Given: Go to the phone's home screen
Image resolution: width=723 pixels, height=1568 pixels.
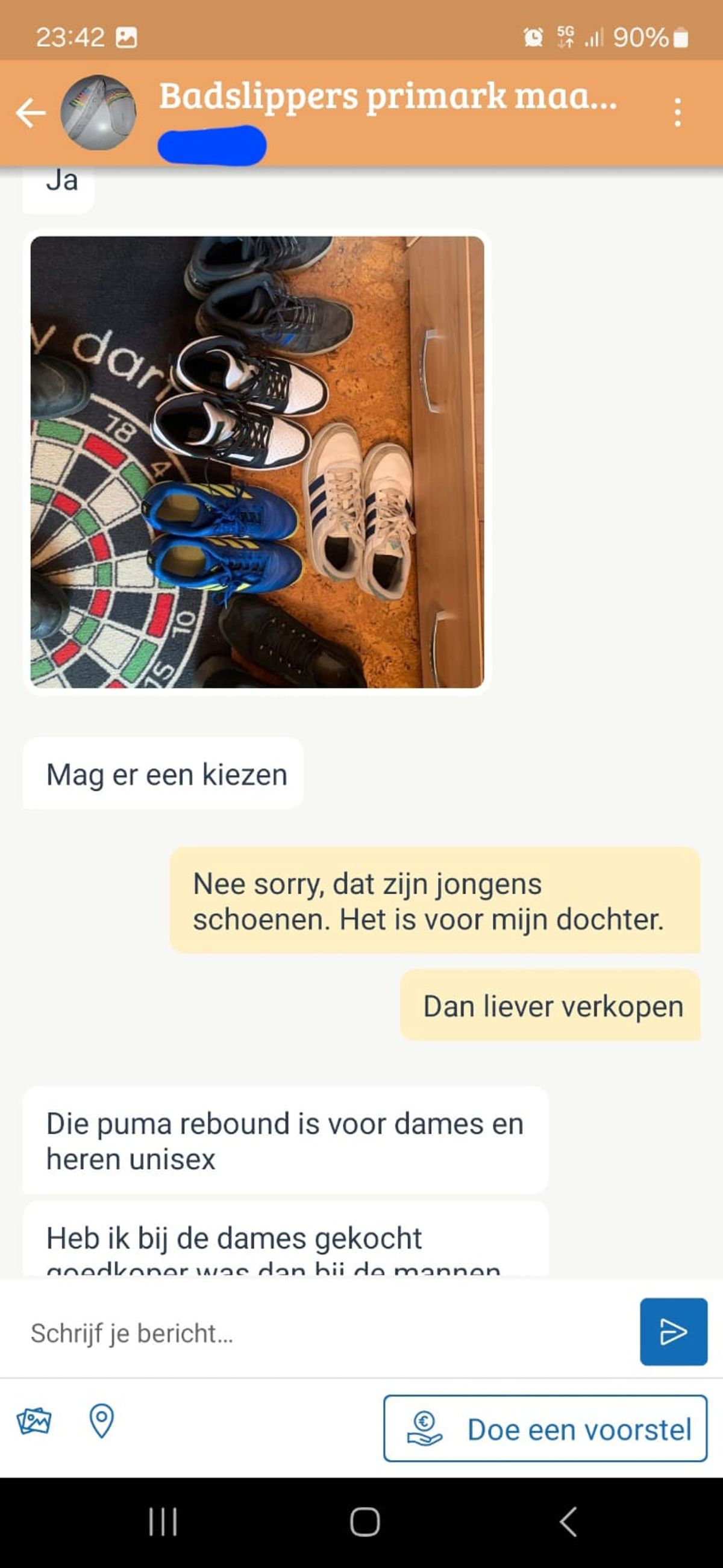Looking at the screenshot, I should pos(365,1522).
